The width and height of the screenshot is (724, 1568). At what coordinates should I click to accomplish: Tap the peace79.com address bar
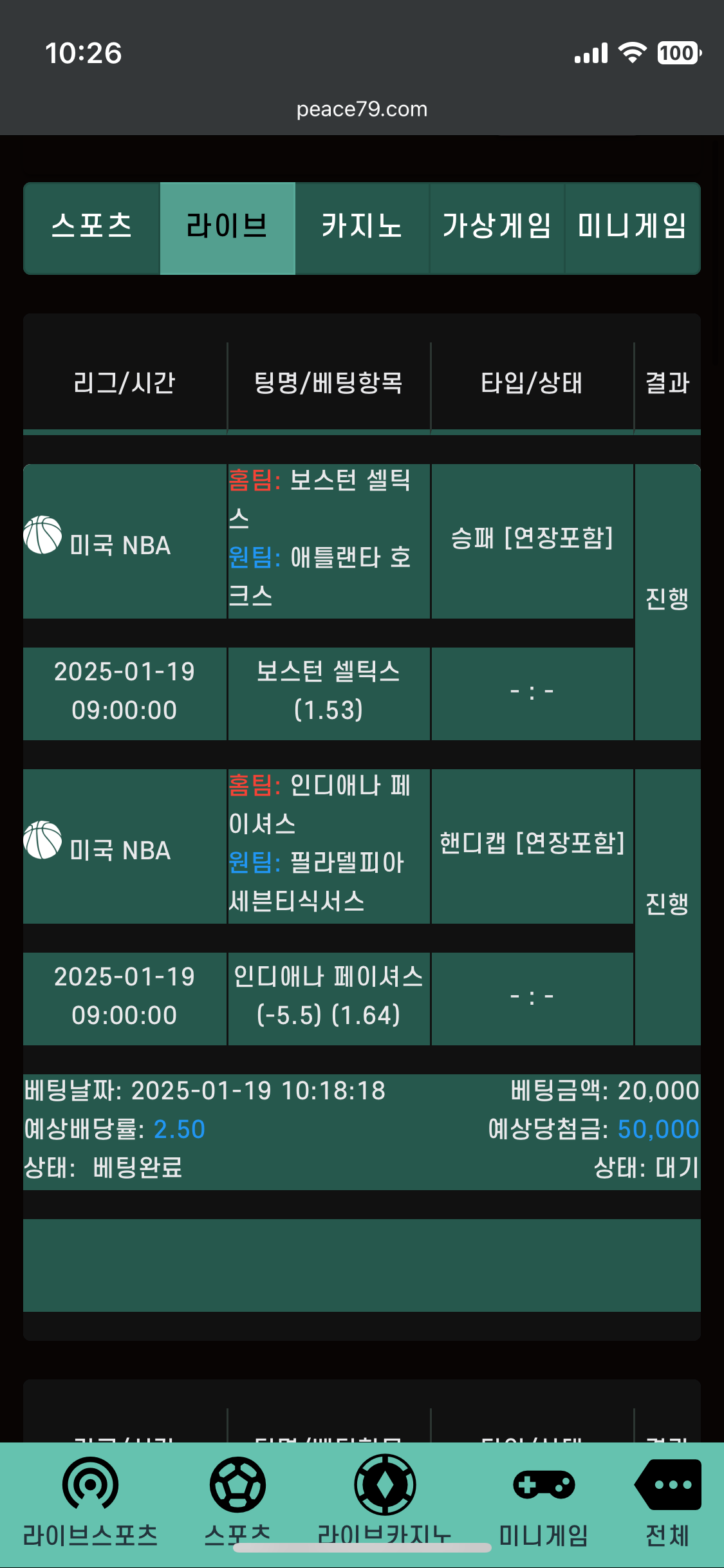point(362,109)
